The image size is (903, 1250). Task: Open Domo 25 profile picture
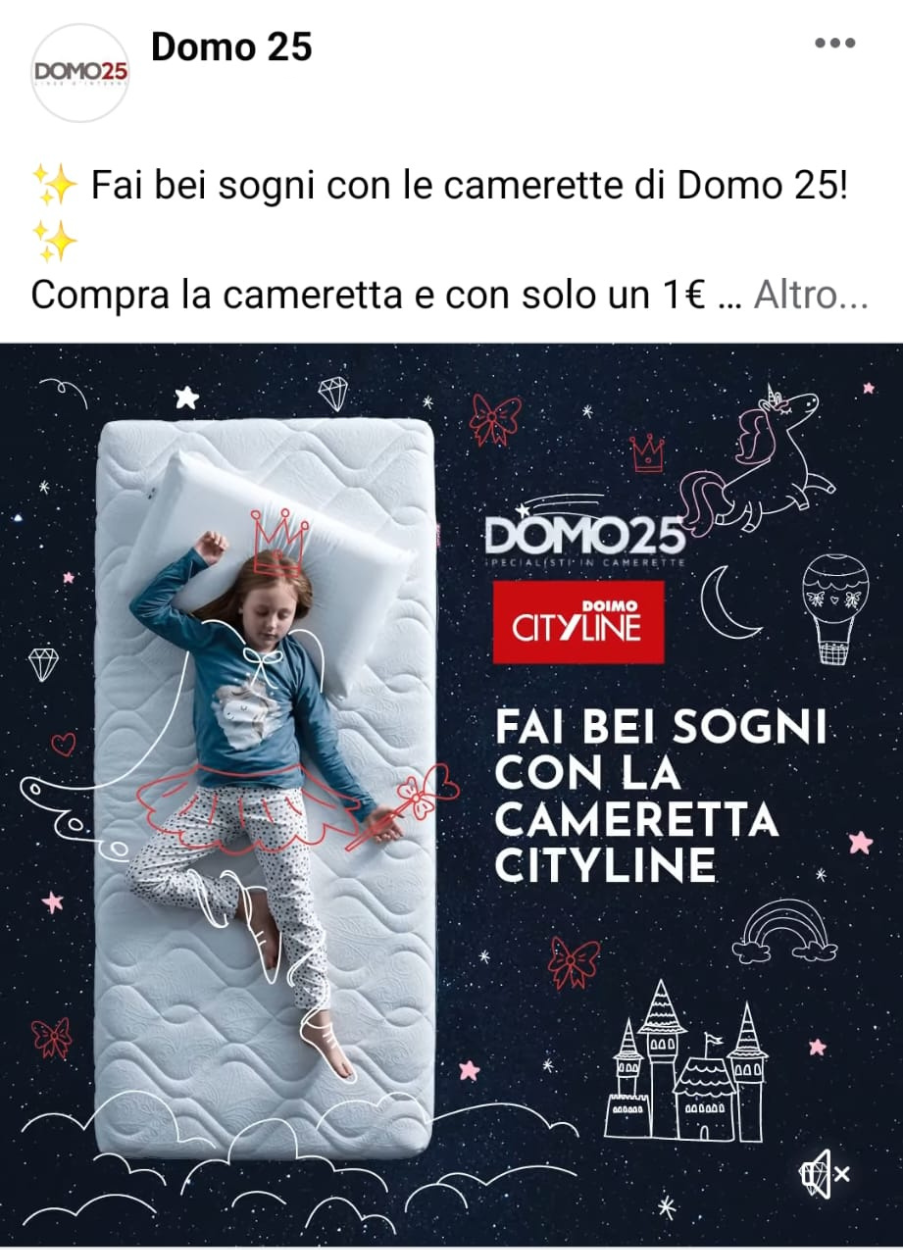[x=80, y=73]
